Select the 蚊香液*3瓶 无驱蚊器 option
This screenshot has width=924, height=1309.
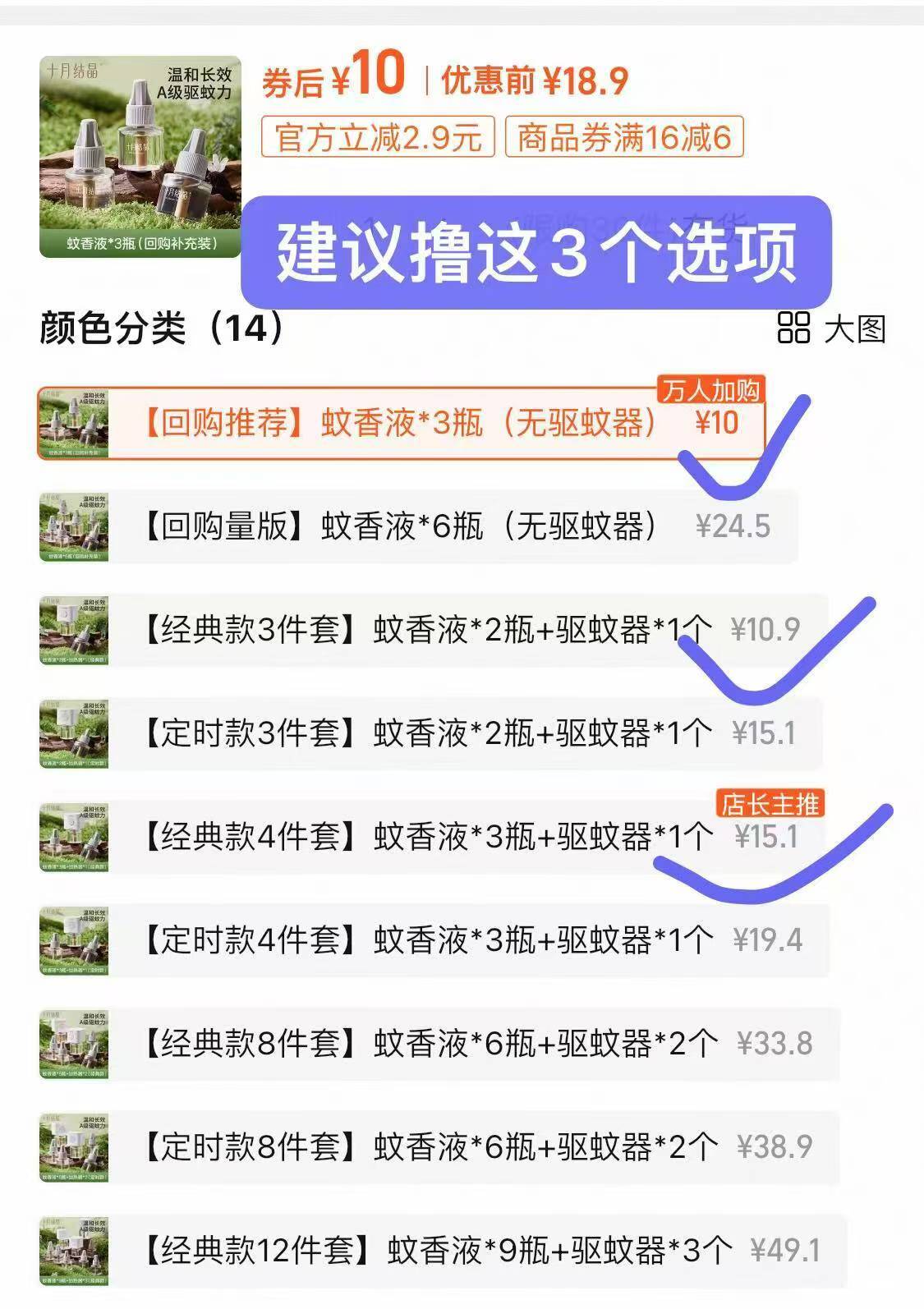click(x=394, y=425)
